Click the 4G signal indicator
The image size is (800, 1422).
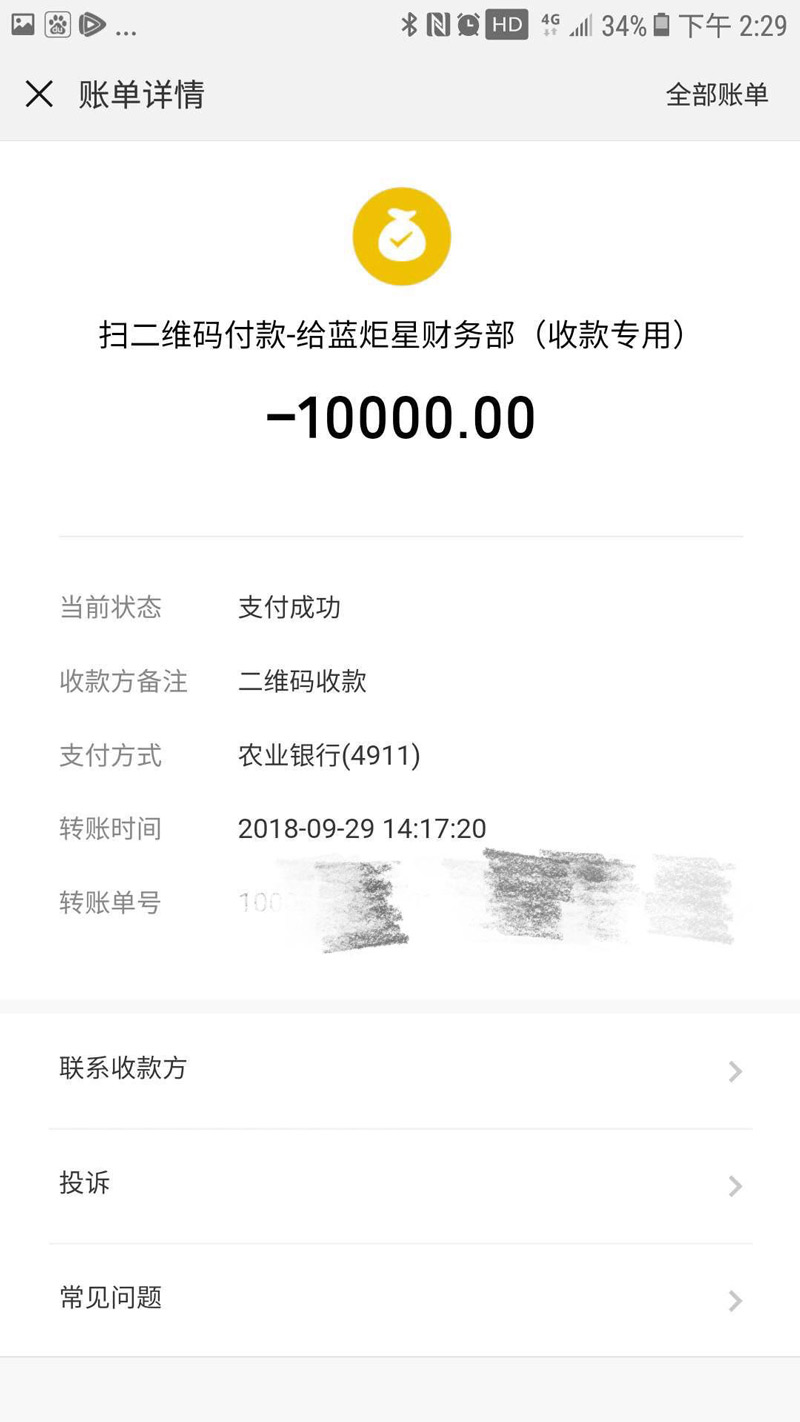(x=551, y=25)
